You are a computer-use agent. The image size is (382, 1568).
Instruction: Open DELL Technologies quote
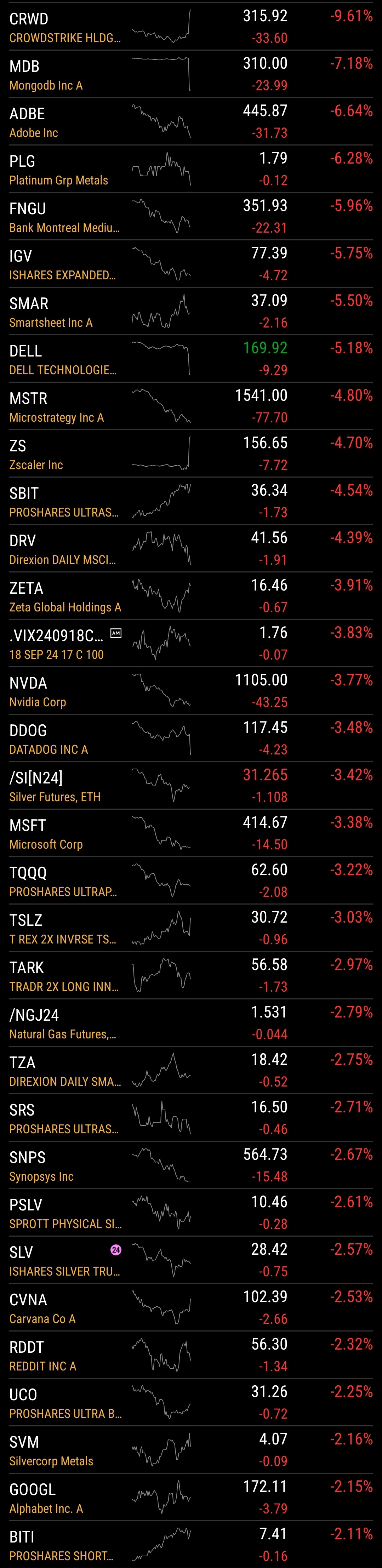pyautogui.click(x=191, y=359)
